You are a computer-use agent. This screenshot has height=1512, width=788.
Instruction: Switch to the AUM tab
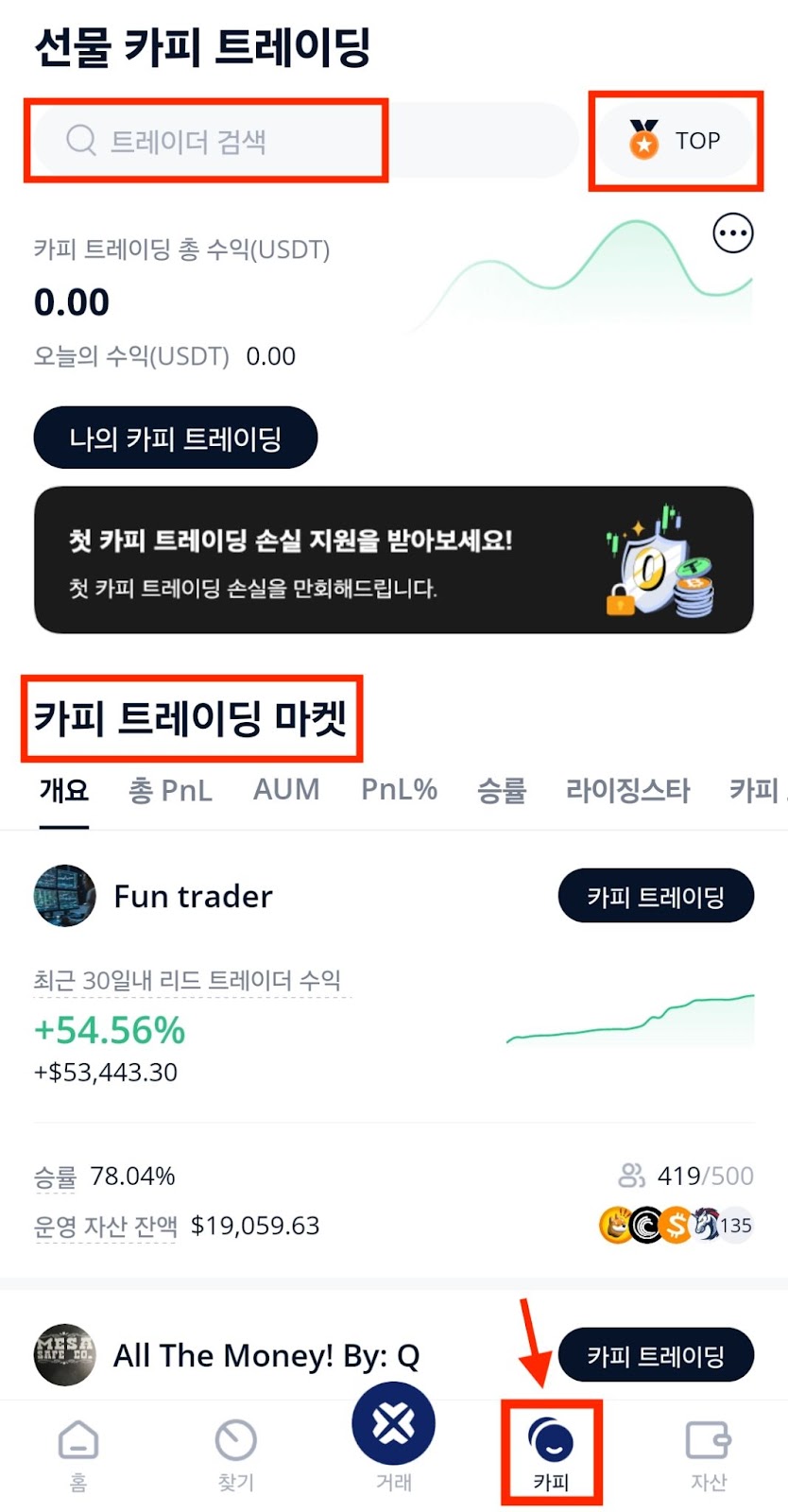286,790
